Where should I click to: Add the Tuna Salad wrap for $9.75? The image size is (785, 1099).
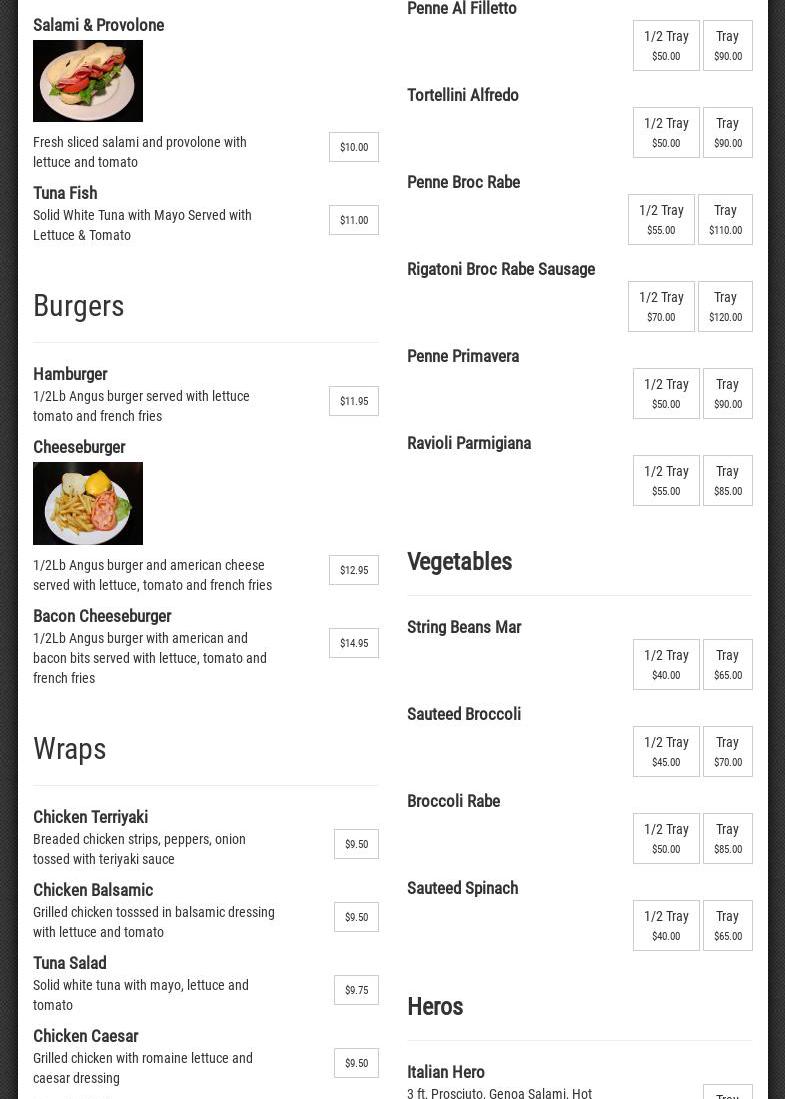(356, 990)
